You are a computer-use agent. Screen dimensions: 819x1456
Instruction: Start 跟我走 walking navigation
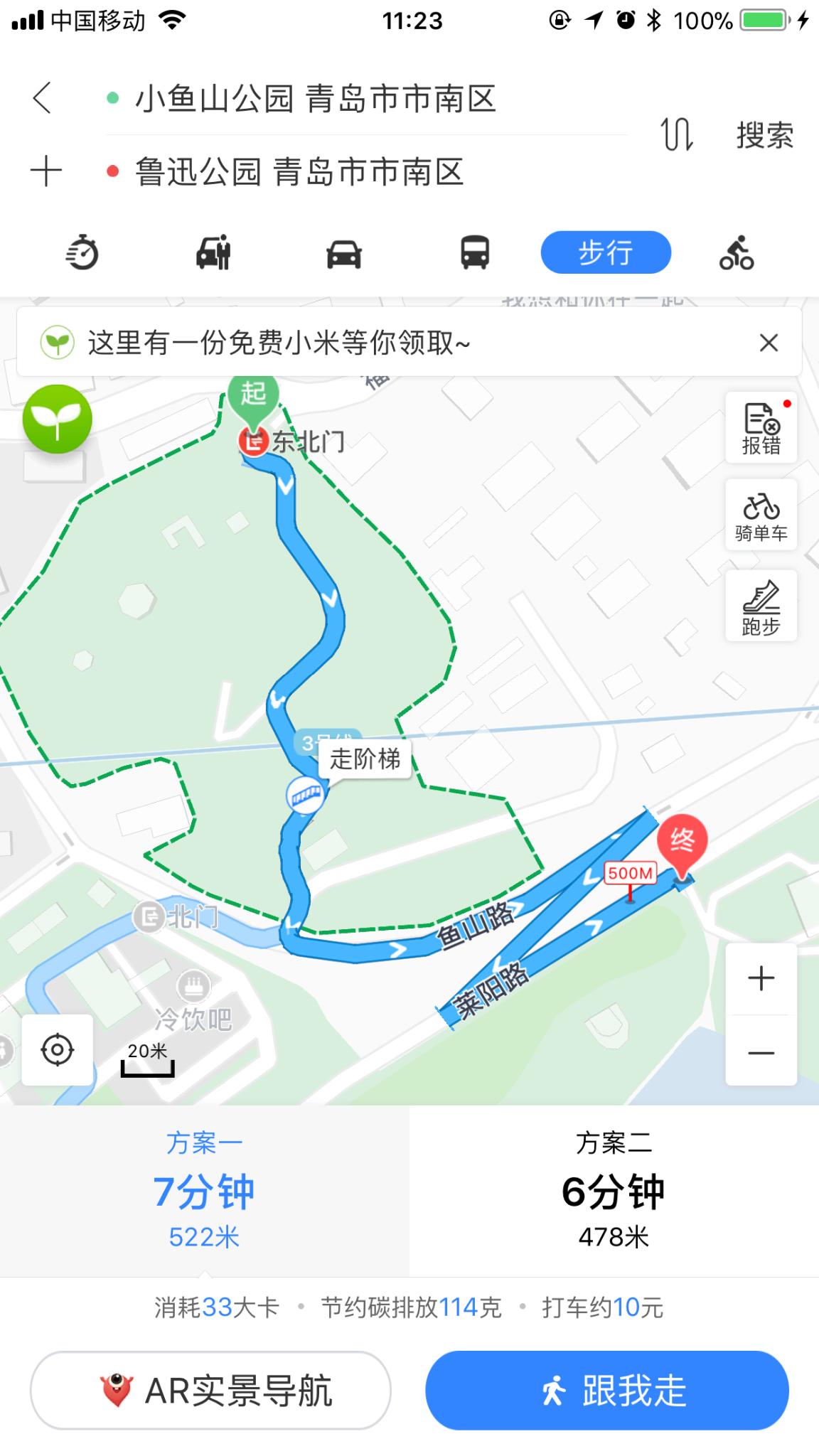tap(607, 1391)
